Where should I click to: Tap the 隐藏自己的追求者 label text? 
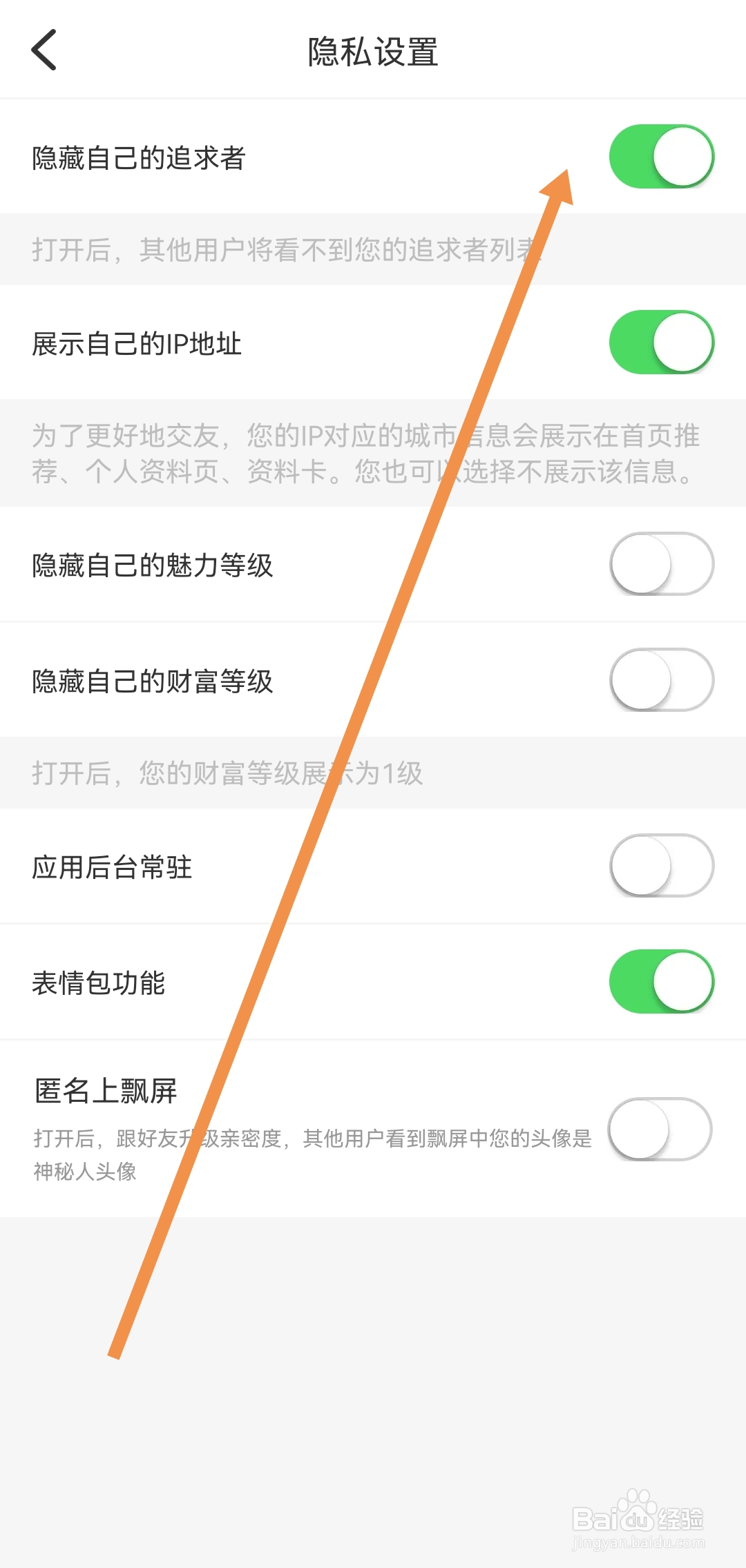click(x=138, y=159)
